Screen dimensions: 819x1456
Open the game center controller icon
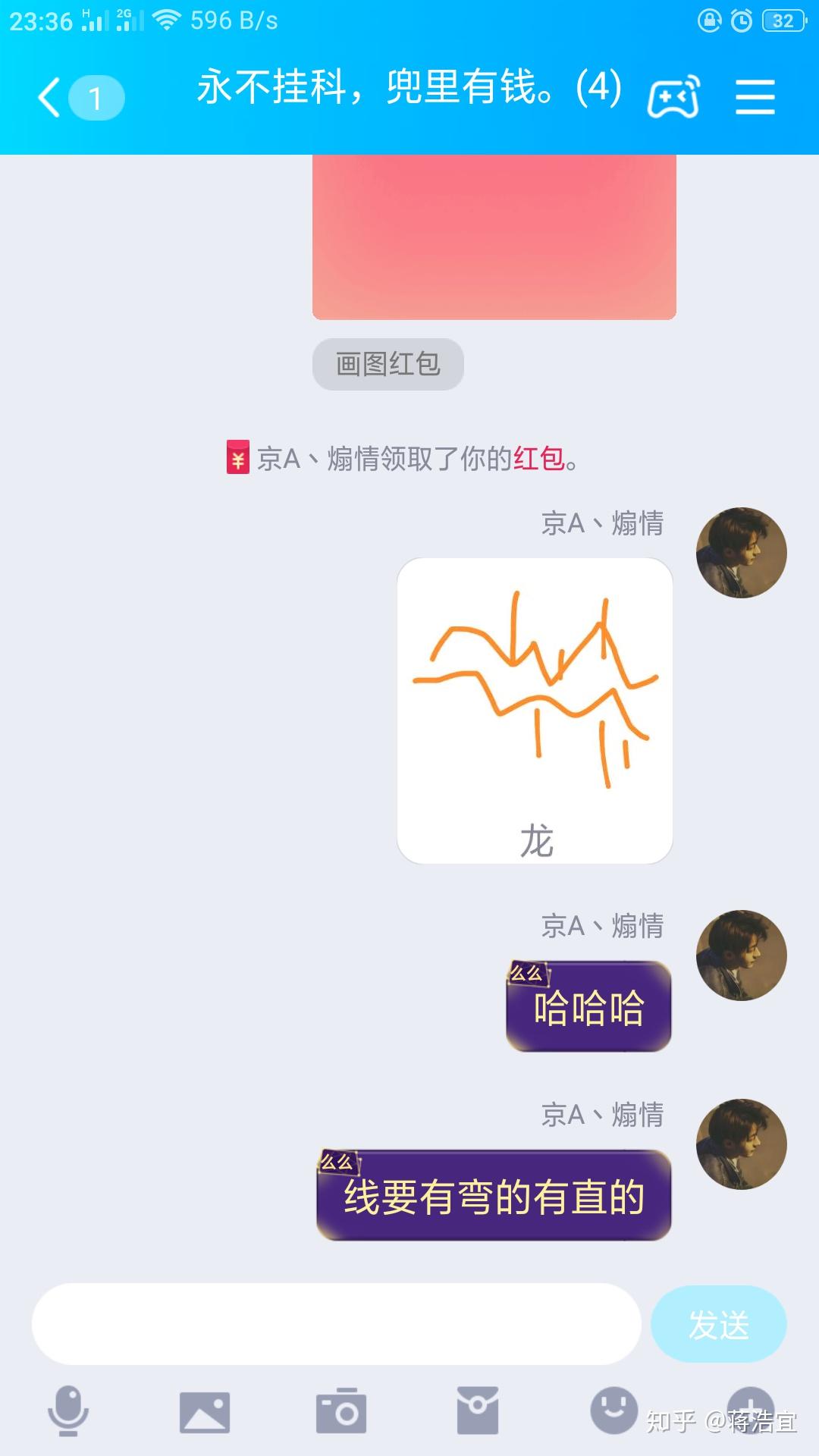(675, 96)
